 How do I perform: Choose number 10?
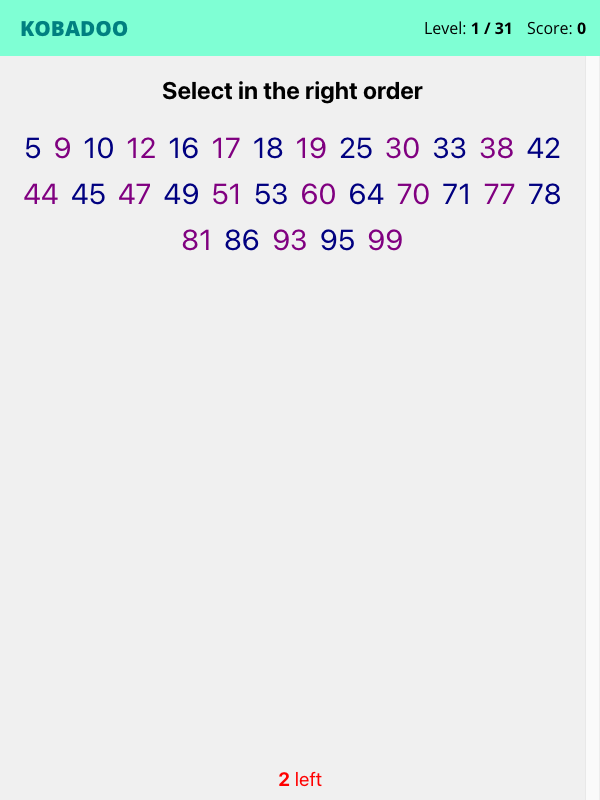pos(98,148)
